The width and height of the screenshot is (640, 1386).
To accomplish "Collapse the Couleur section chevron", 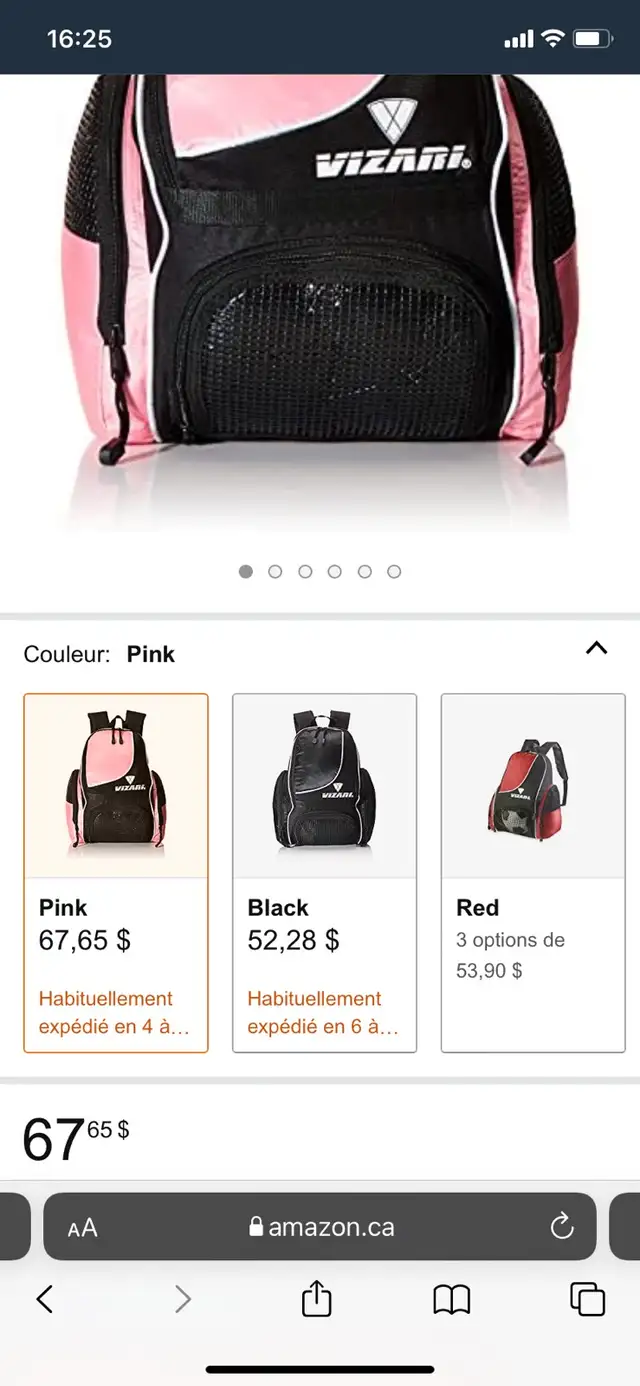I will pyautogui.click(x=596, y=648).
